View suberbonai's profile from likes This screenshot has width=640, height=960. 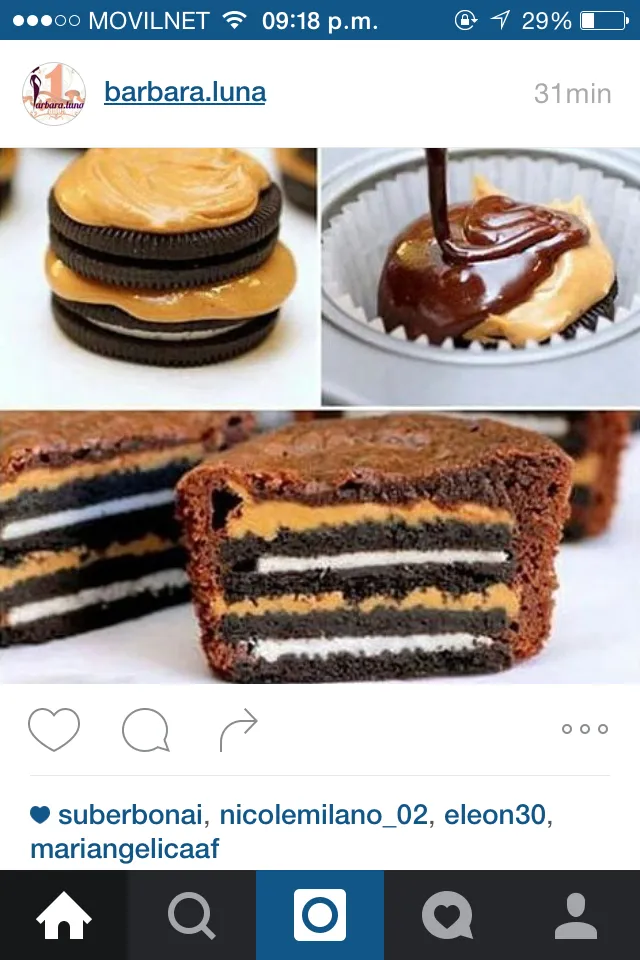[x=130, y=815]
